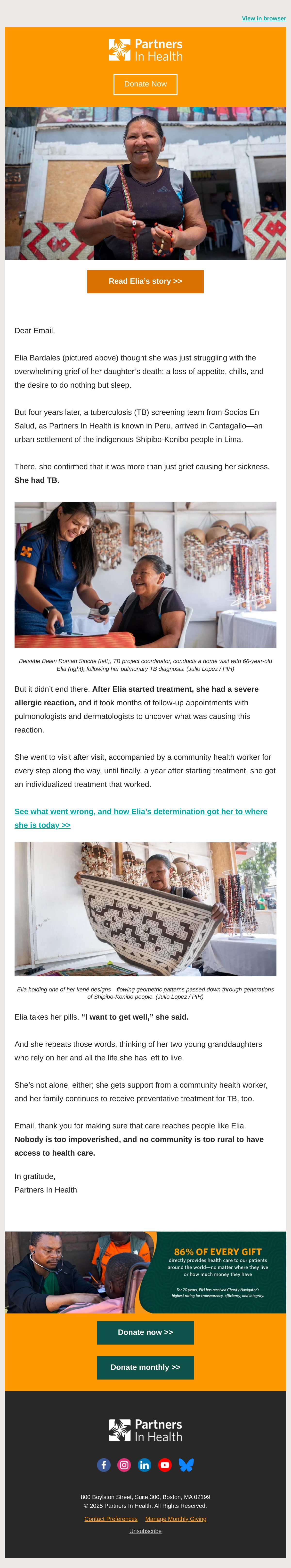Tap the green Donate now >> button
The image size is (291, 1568).
pos(145,1332)
